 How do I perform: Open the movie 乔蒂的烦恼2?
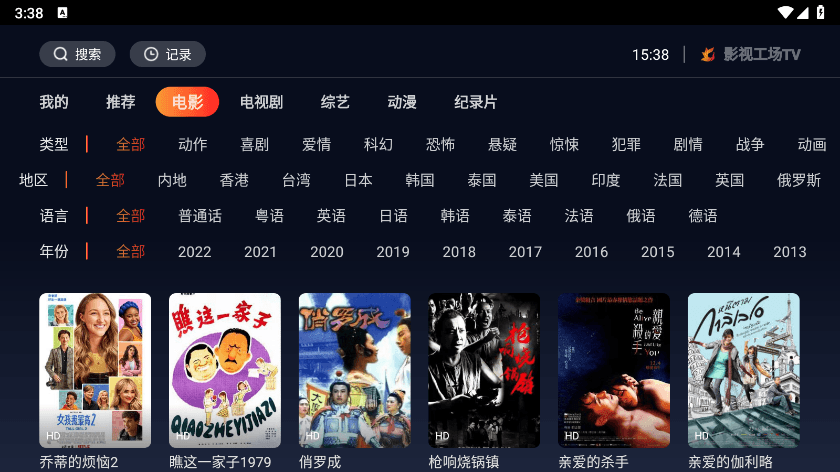(x=95, y=370)
